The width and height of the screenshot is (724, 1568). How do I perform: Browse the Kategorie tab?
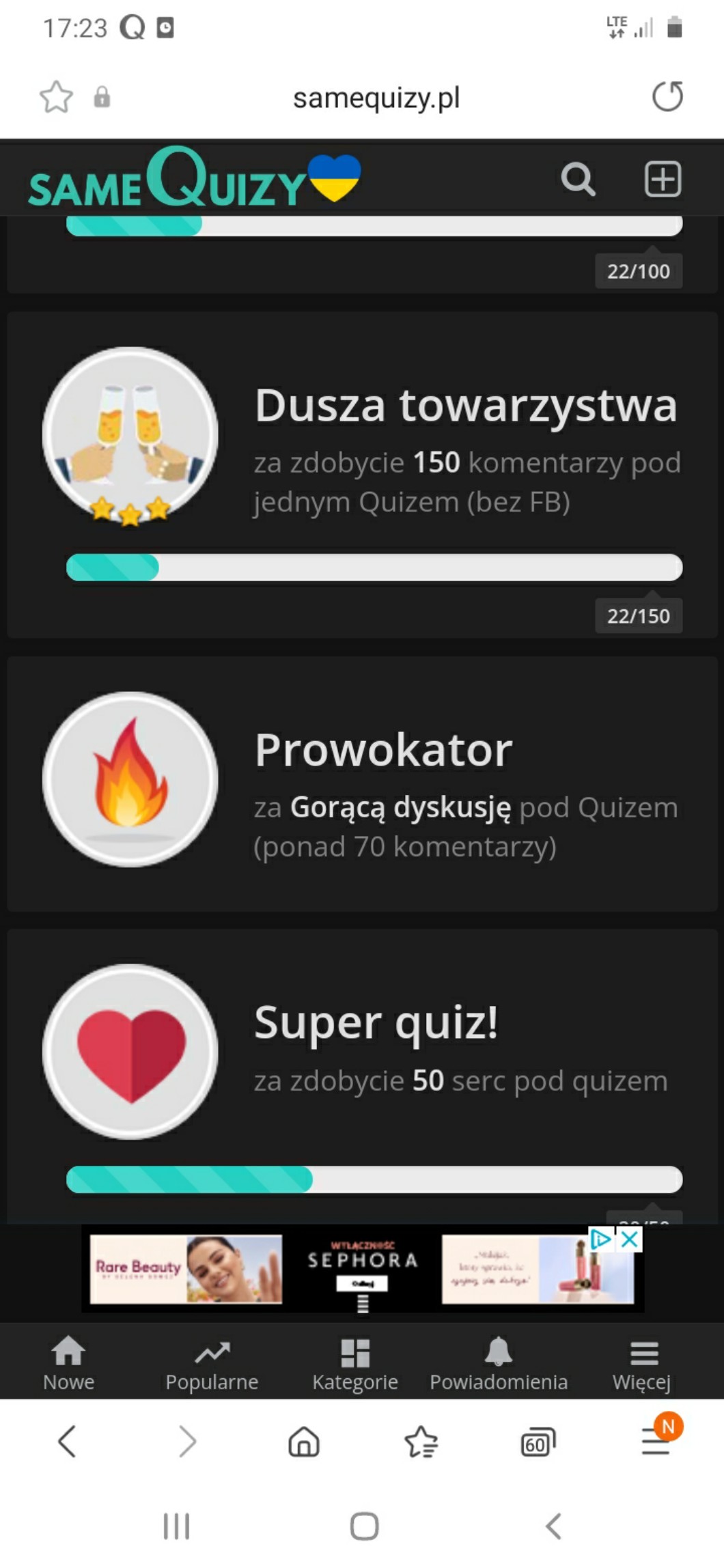coord(355,1363)
